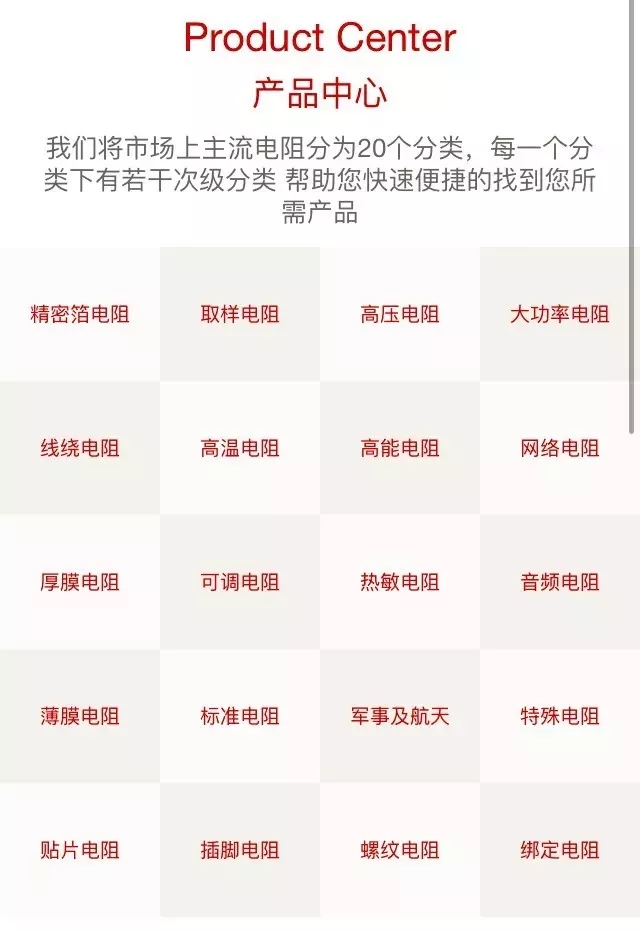Open the 精密箔电阻 category
The width and height of the screenshot is (640, 931).
click(x=80, y=314)
